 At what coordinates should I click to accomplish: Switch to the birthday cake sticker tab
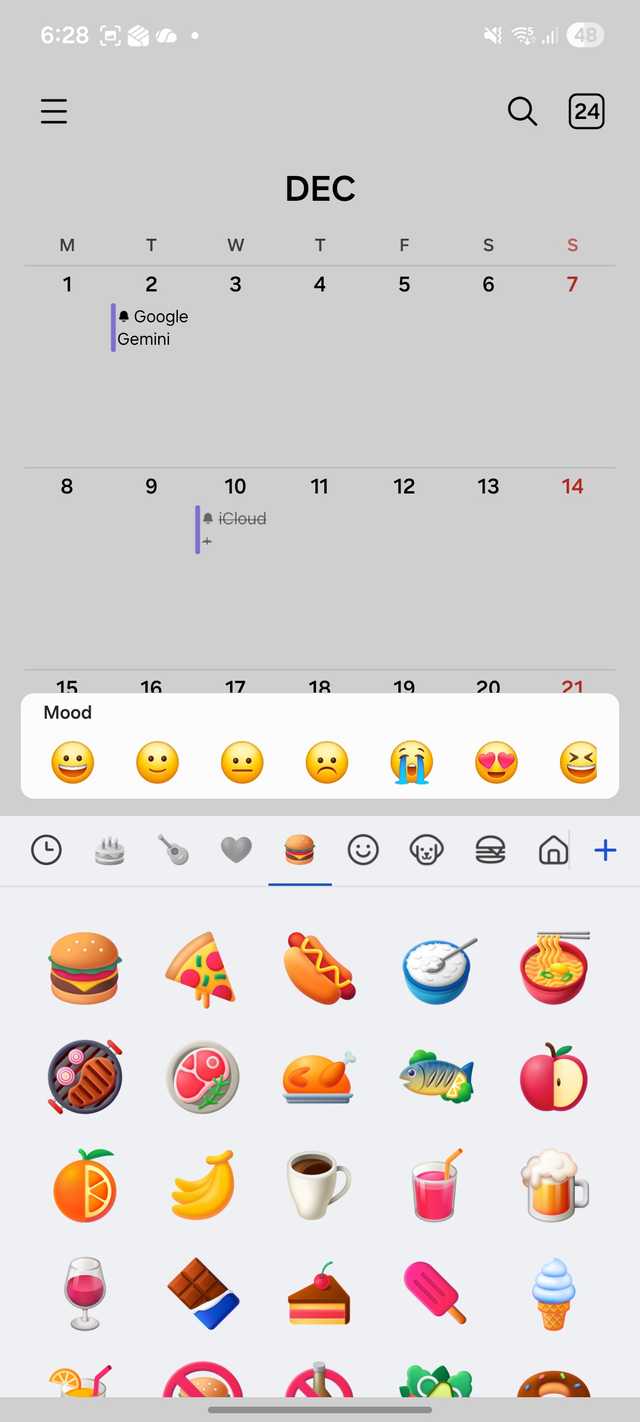point(109,851)
